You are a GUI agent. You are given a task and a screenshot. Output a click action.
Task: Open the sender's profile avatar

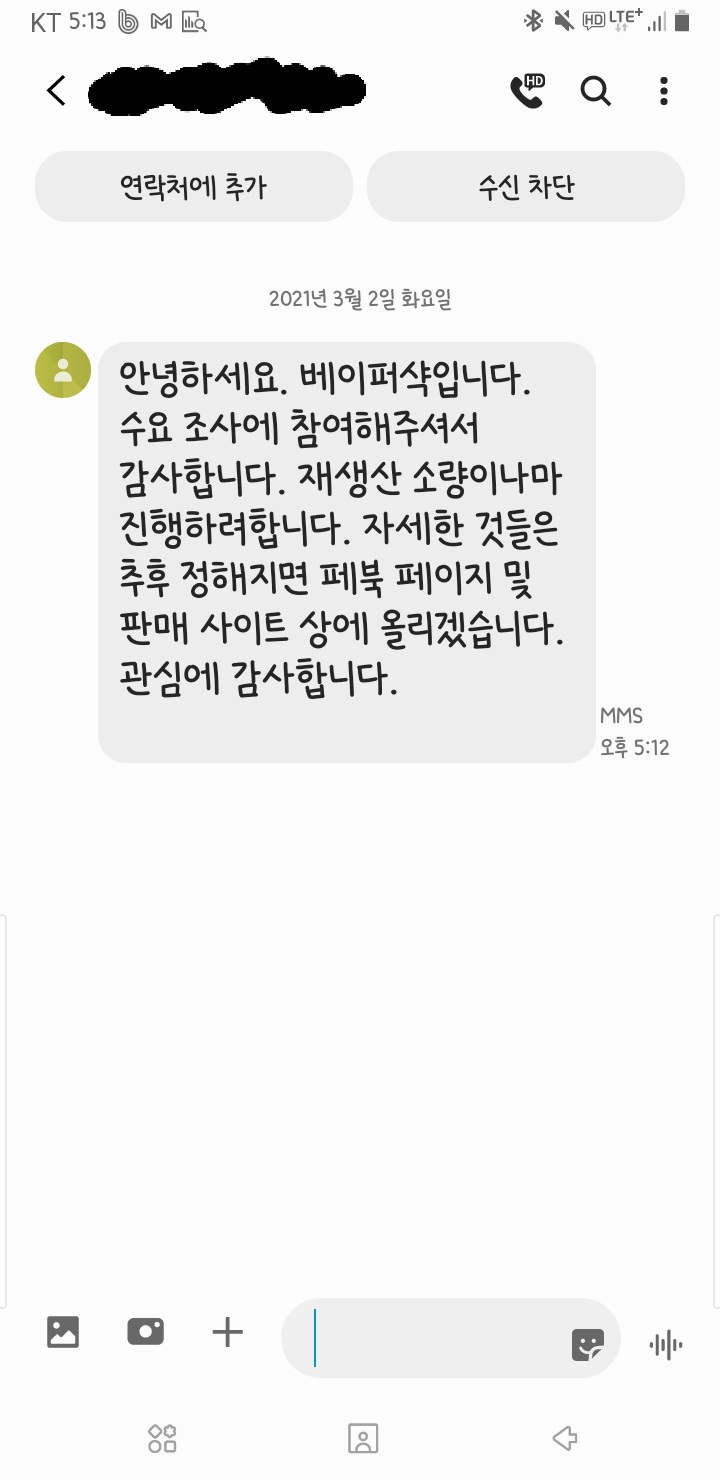point(63,370)
